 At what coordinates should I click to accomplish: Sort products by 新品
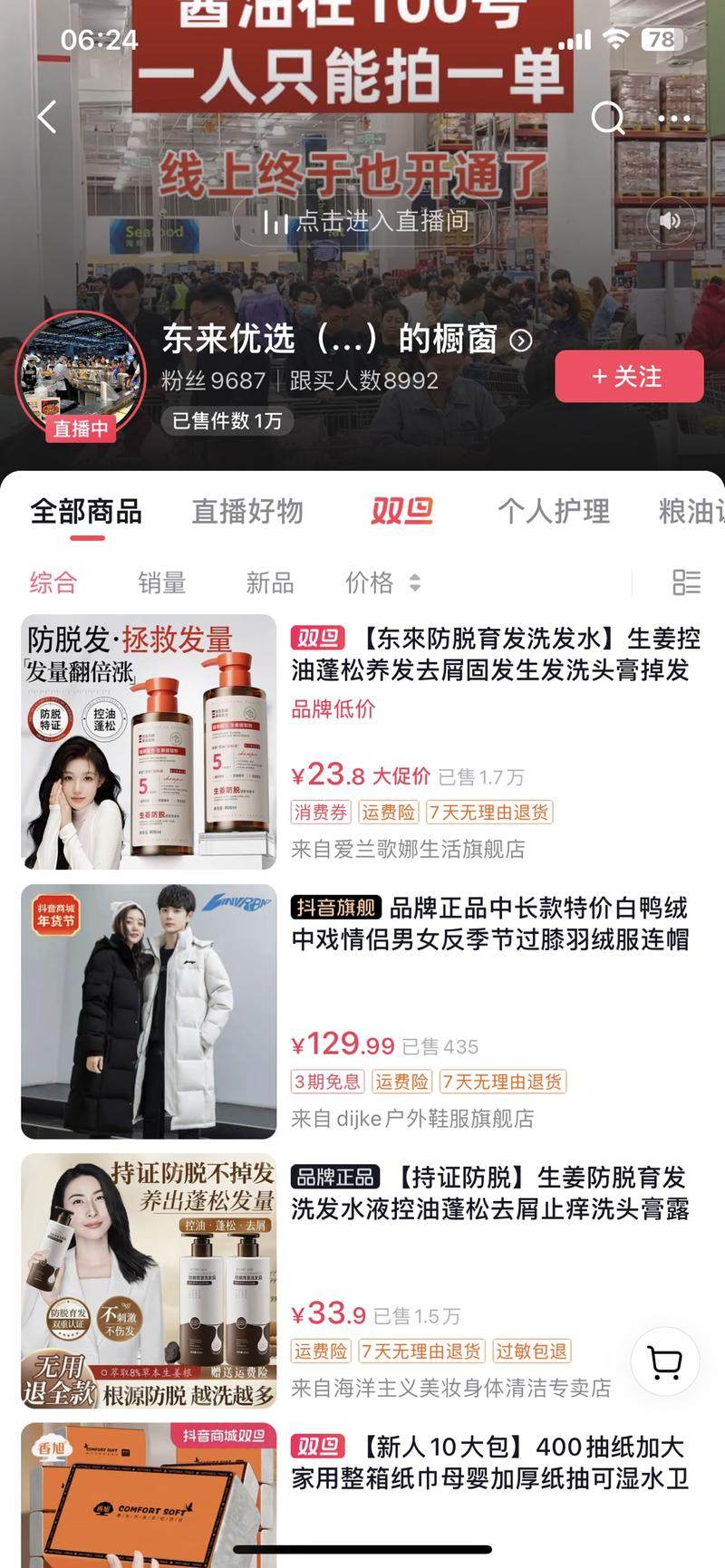pyautogui.click(x=269, y=582)
